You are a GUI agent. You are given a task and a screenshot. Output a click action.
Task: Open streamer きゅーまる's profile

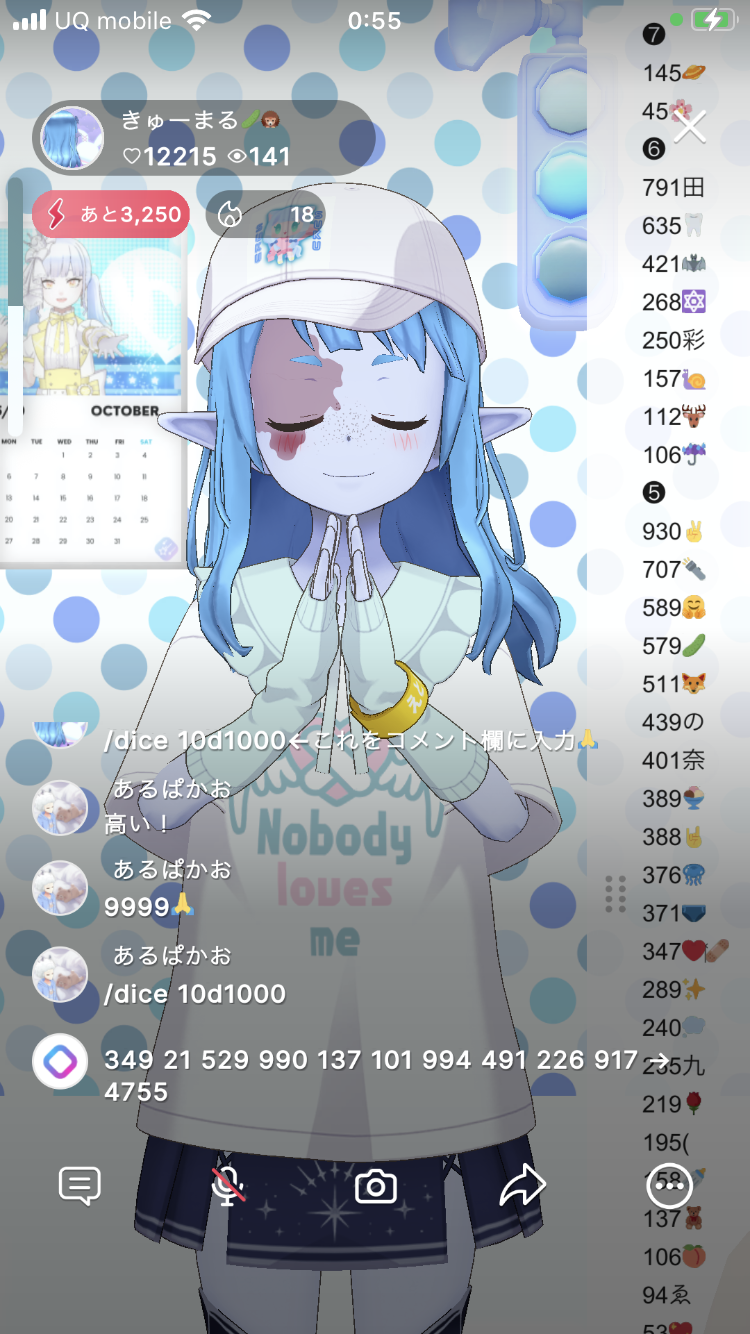(x=72, y=137)
